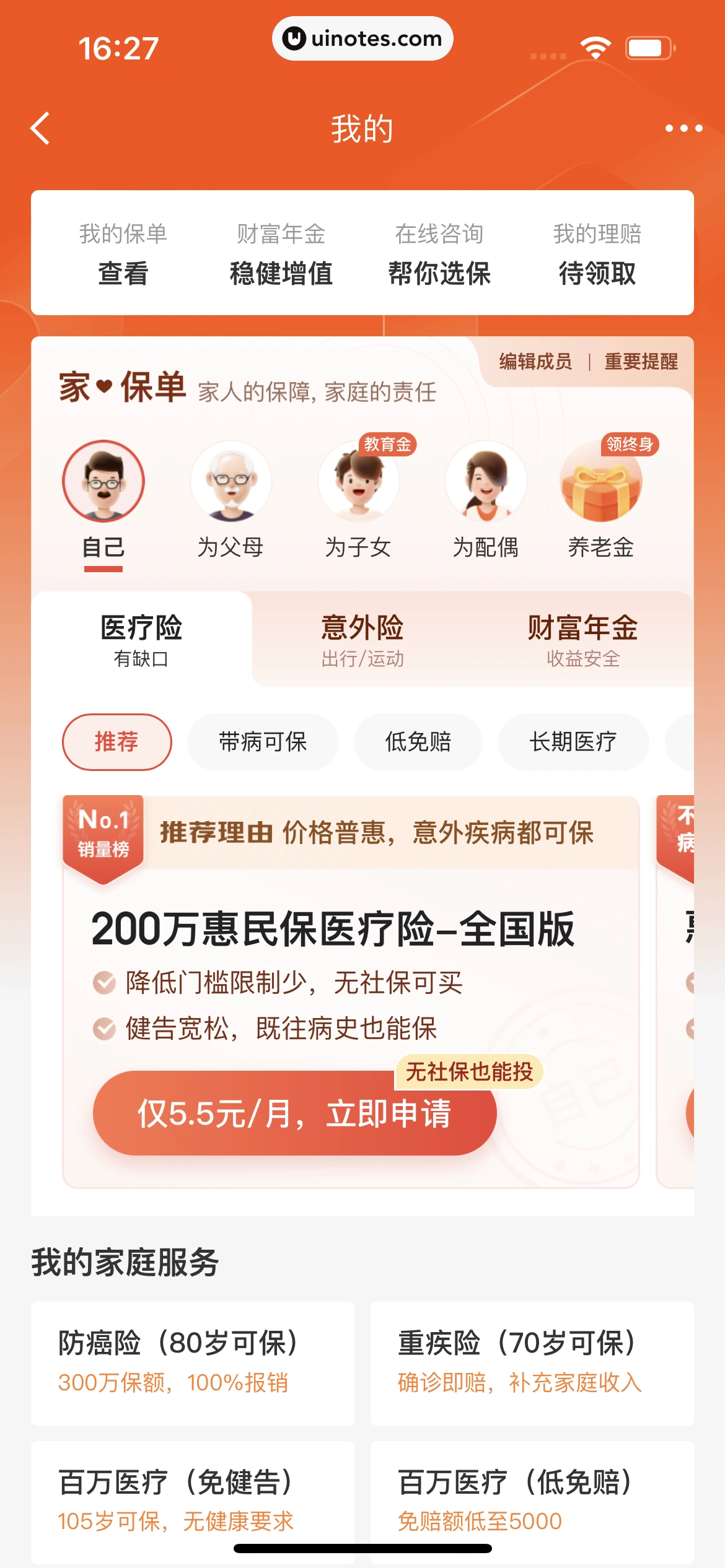Go back using the back arrow

[41, 128]
